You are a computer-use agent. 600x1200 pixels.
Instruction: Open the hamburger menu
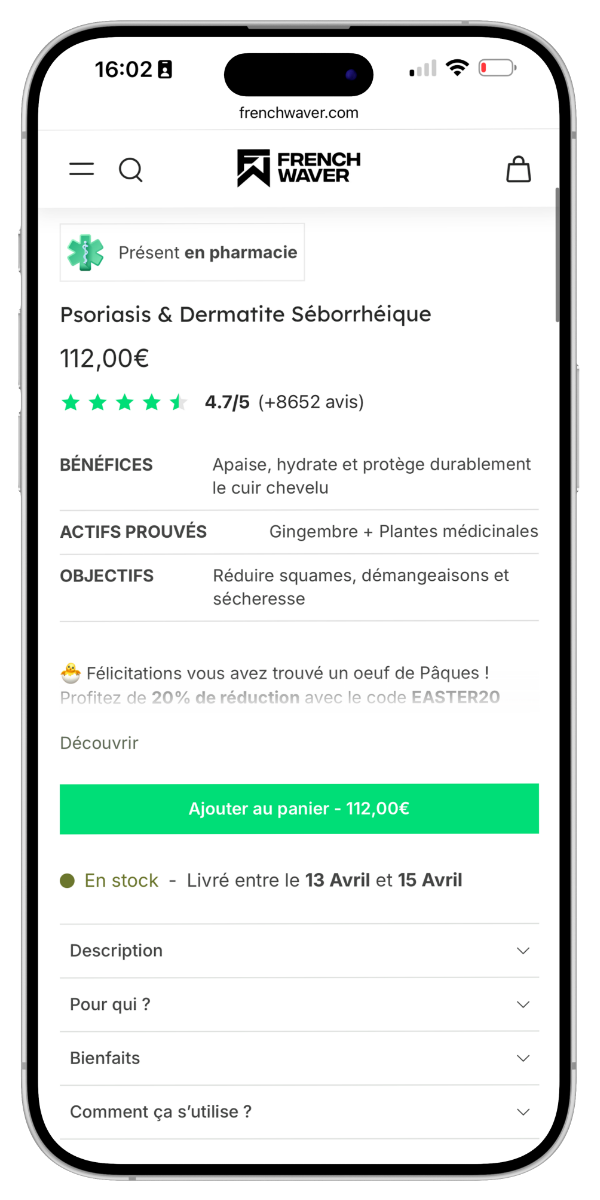tap(81, 169)
